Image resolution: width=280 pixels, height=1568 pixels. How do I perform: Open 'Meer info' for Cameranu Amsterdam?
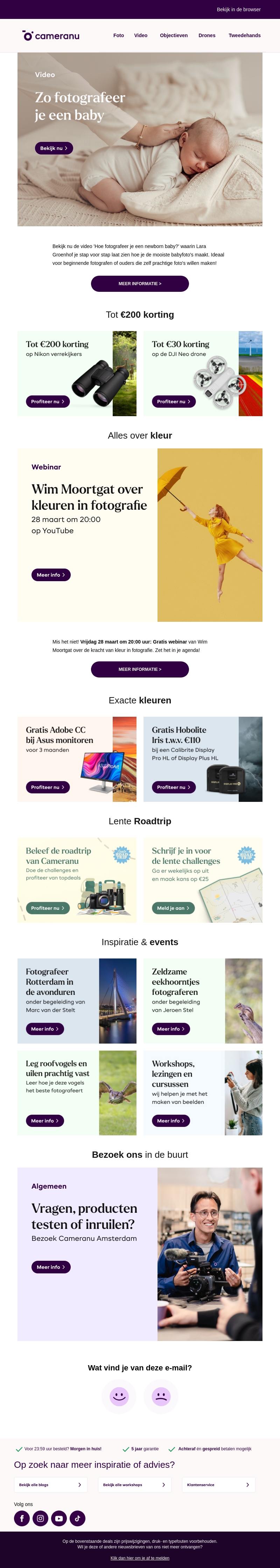pyautogui.click(x=50, y=1267)
